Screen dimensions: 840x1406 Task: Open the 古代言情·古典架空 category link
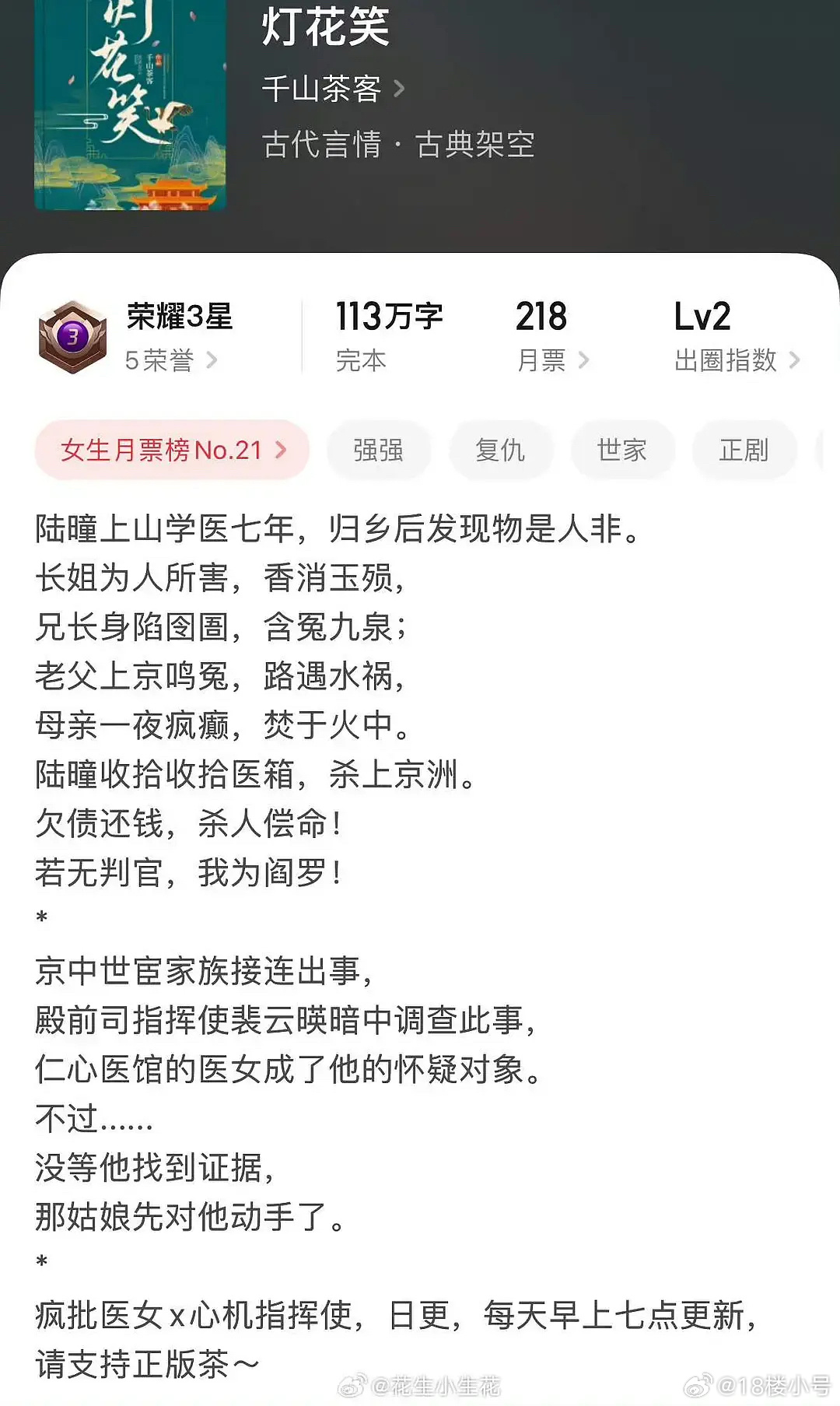(397, 145)
